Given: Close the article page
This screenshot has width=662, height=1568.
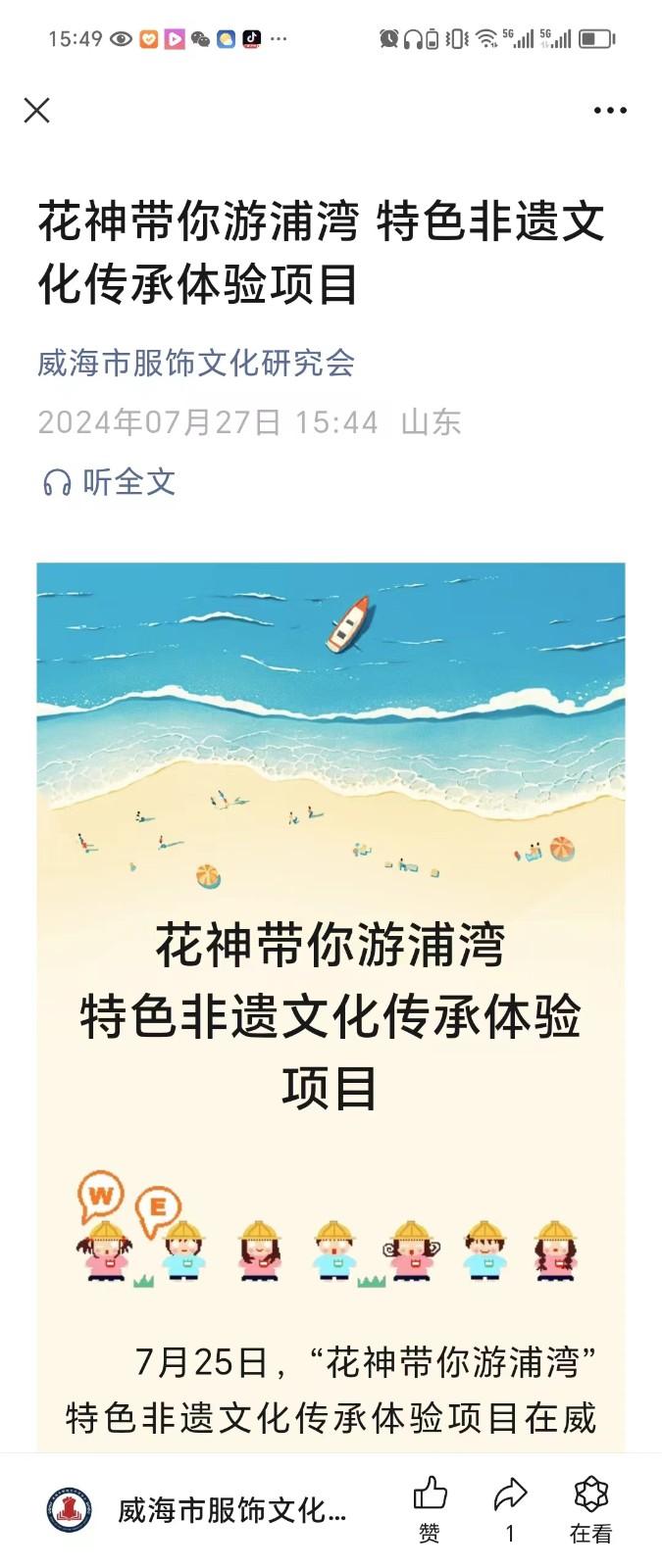Looking at the screenshot, I should [37, 110].
